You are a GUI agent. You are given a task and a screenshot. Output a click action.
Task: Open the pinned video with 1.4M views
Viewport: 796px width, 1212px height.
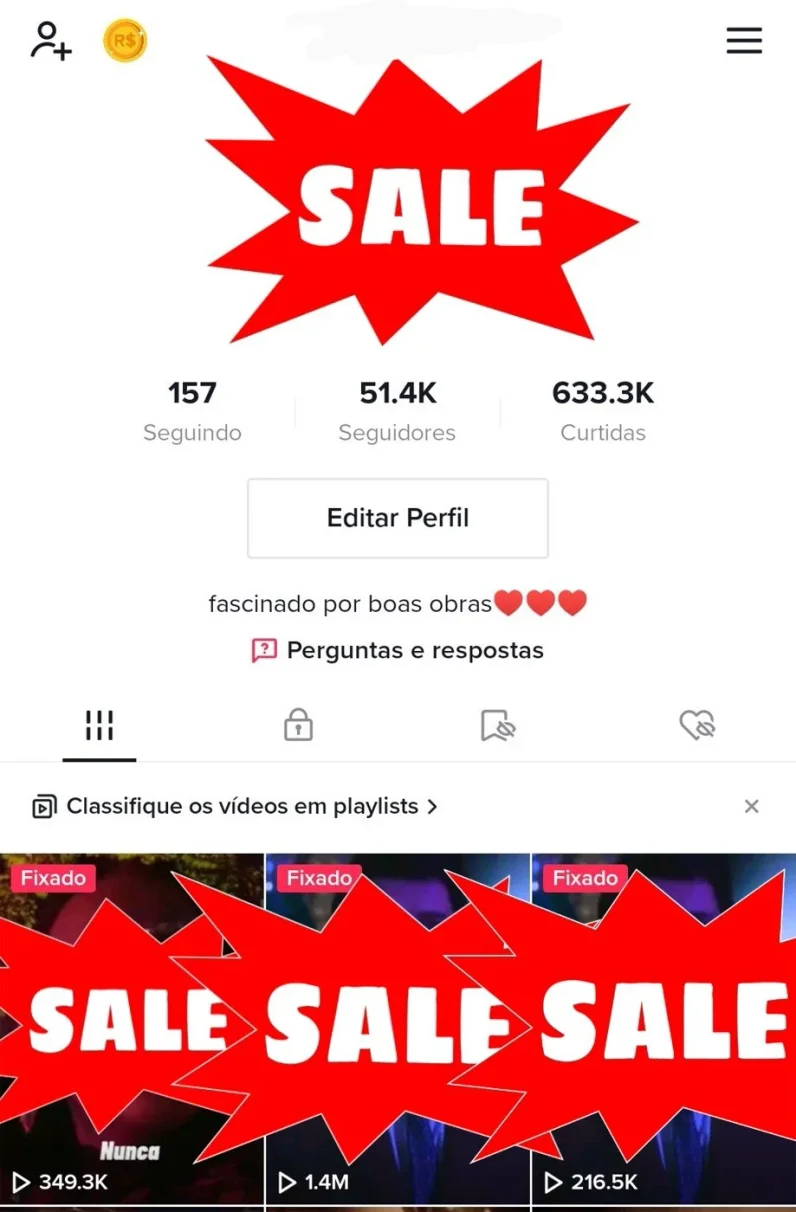[397, 1028]
